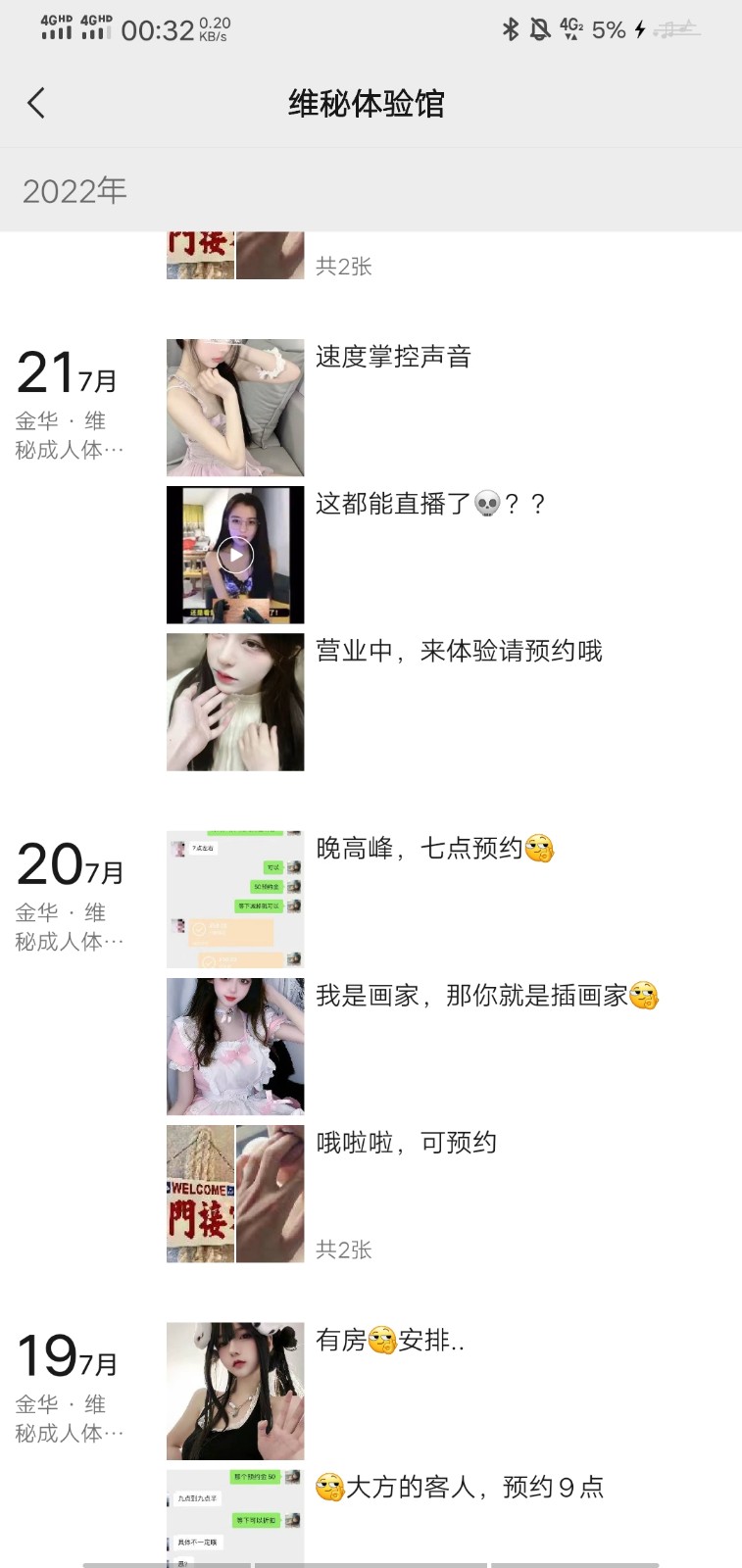
Task: View the post 晚高峰，七点预约
Action: (235, 899)
